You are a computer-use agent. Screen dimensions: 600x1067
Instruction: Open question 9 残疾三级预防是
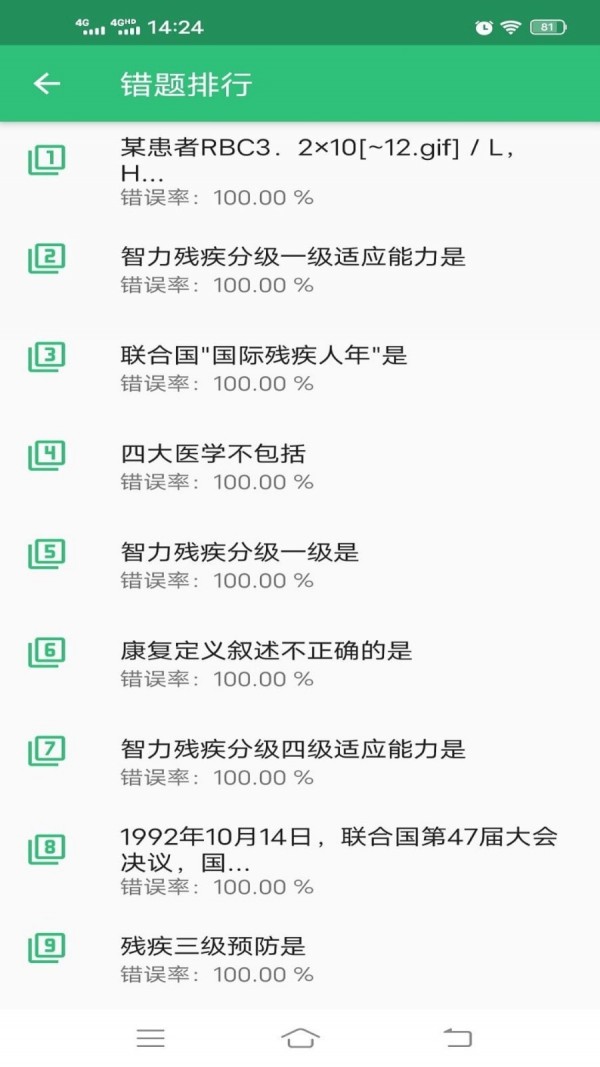[x=300, y=959]
